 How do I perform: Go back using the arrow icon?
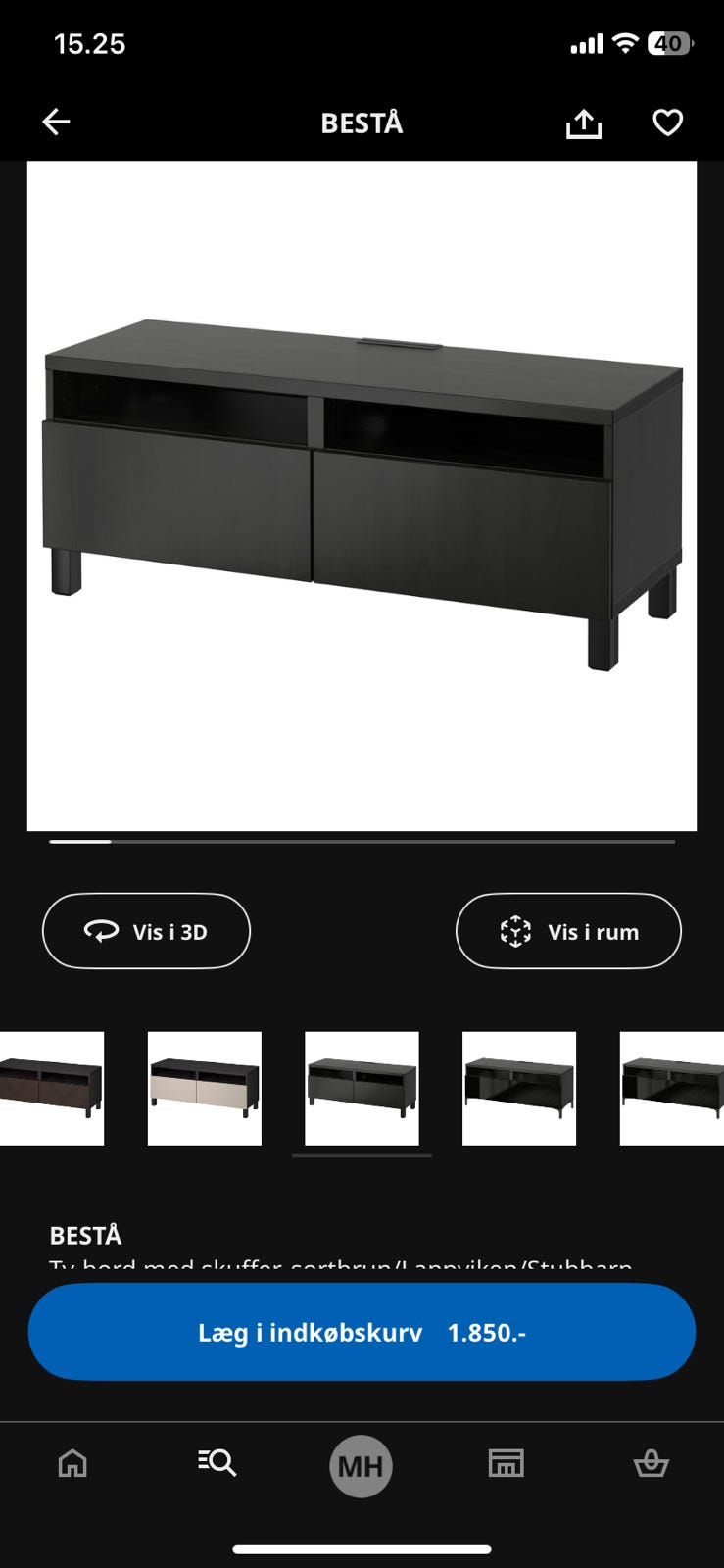click(57, 122)
